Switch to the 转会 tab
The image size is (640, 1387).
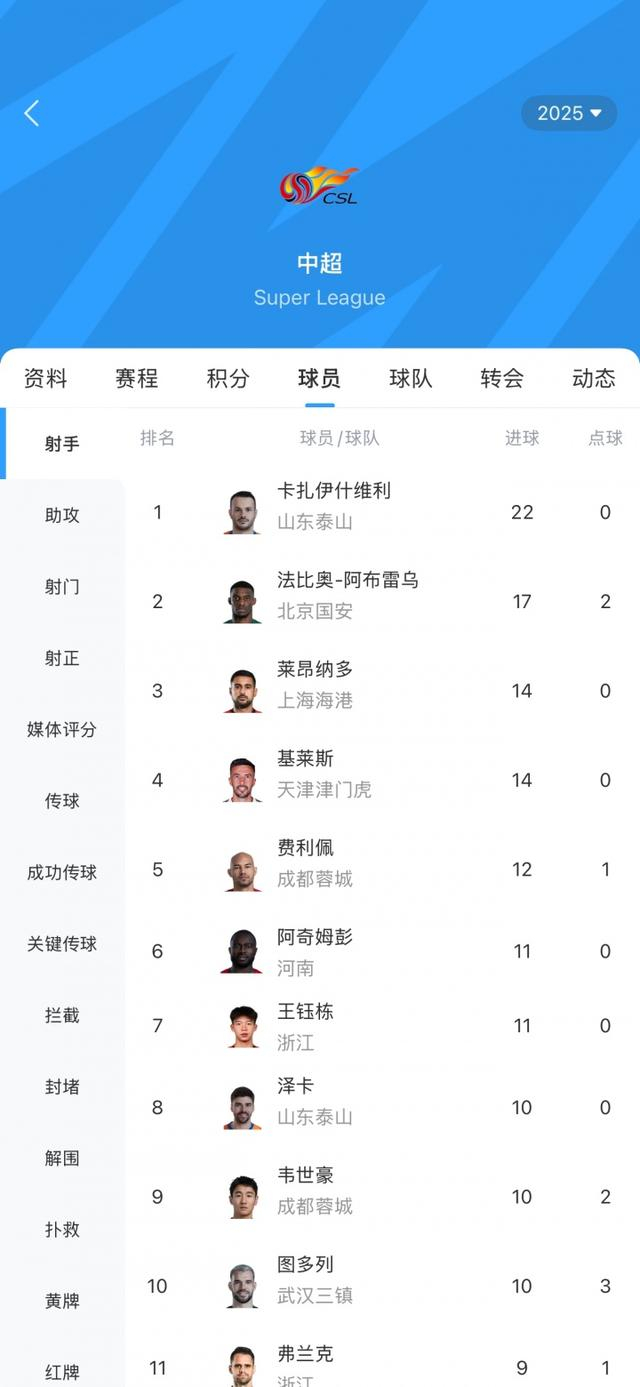pos(502,378)
